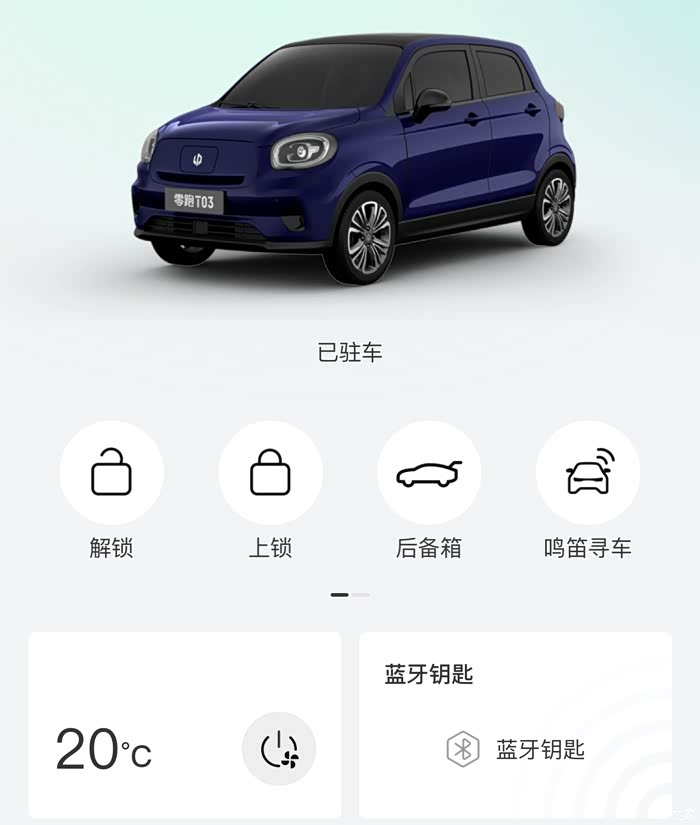Viewport: 700px width, 825px height.
Task: Lock the car with 上锁
Action: tap(270, 472)
